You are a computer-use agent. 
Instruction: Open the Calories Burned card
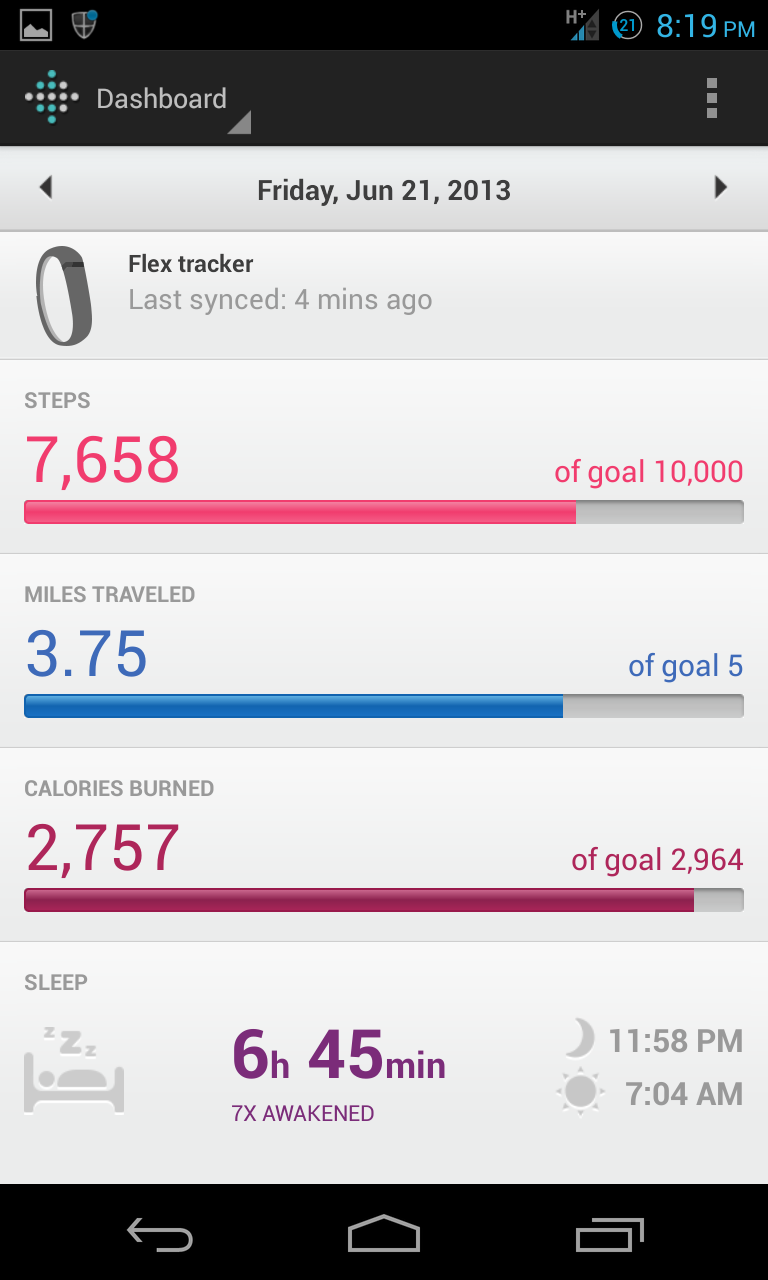[x=384, y=845]
